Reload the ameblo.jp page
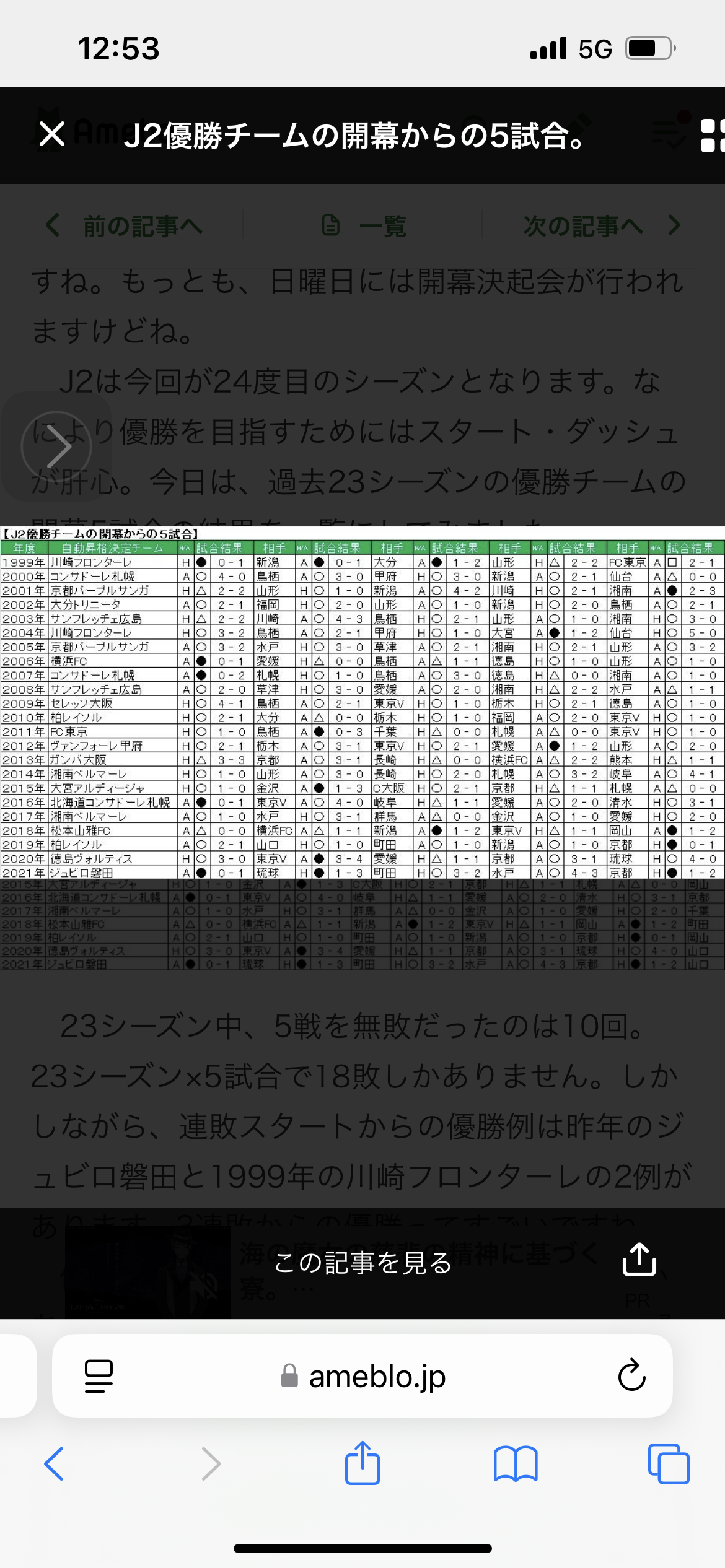The image size is (725, 1568). point(631,1375)
